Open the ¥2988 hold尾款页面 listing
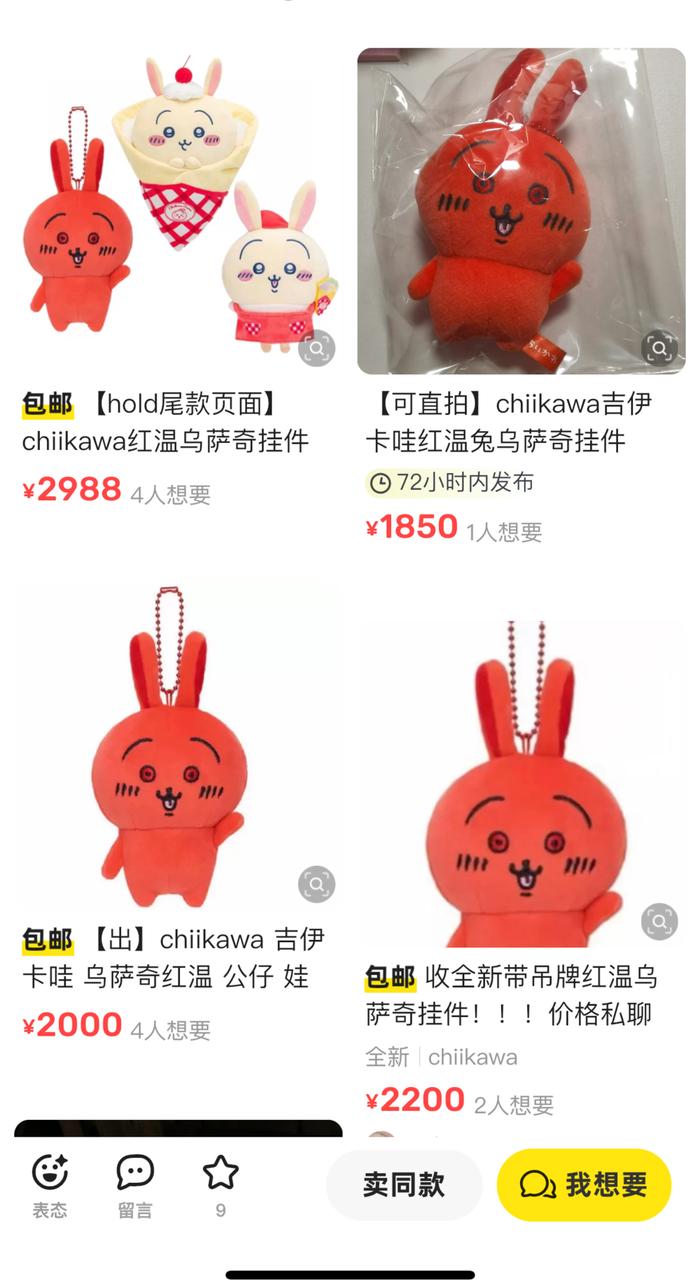 pyautogui.click(x=178, y=280)
